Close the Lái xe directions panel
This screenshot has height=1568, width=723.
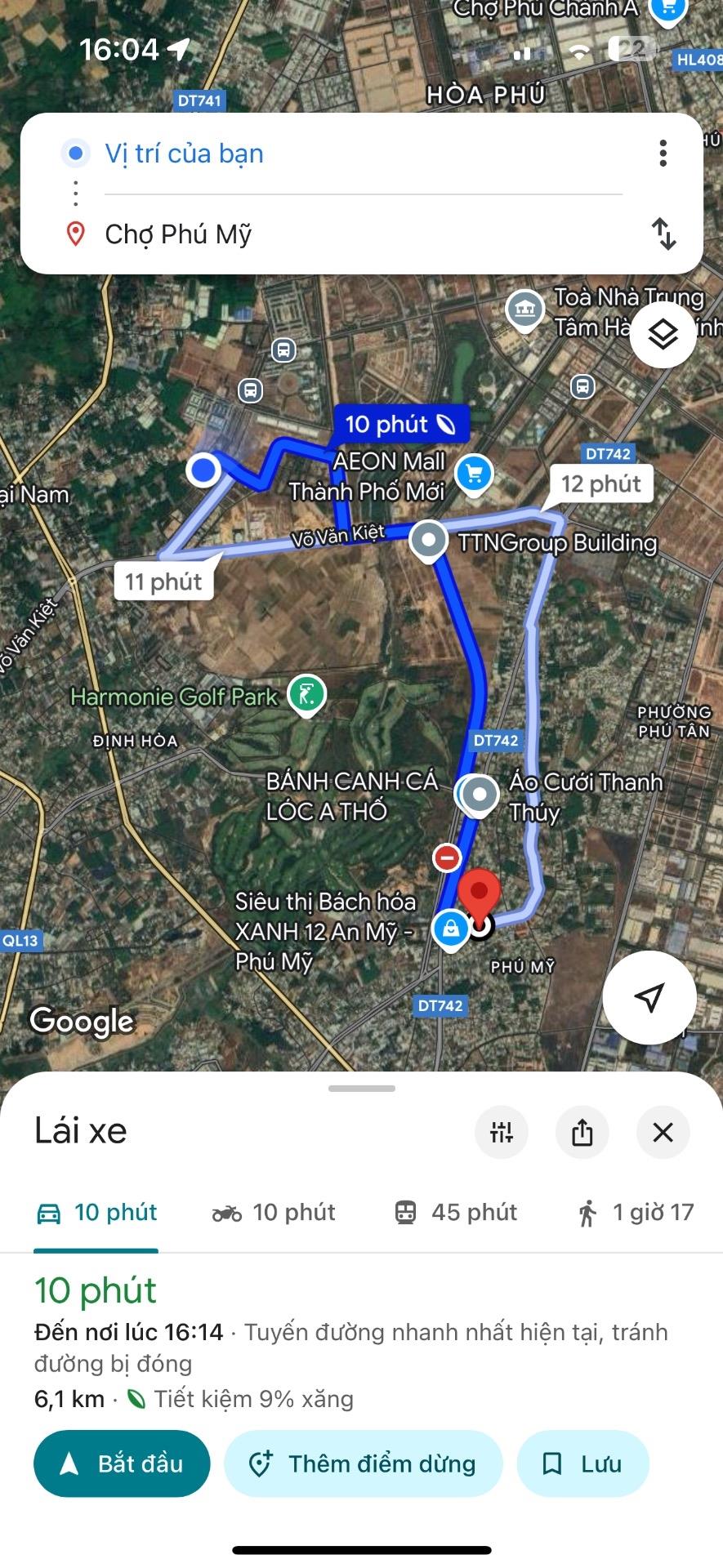[x=663, y=1132]
